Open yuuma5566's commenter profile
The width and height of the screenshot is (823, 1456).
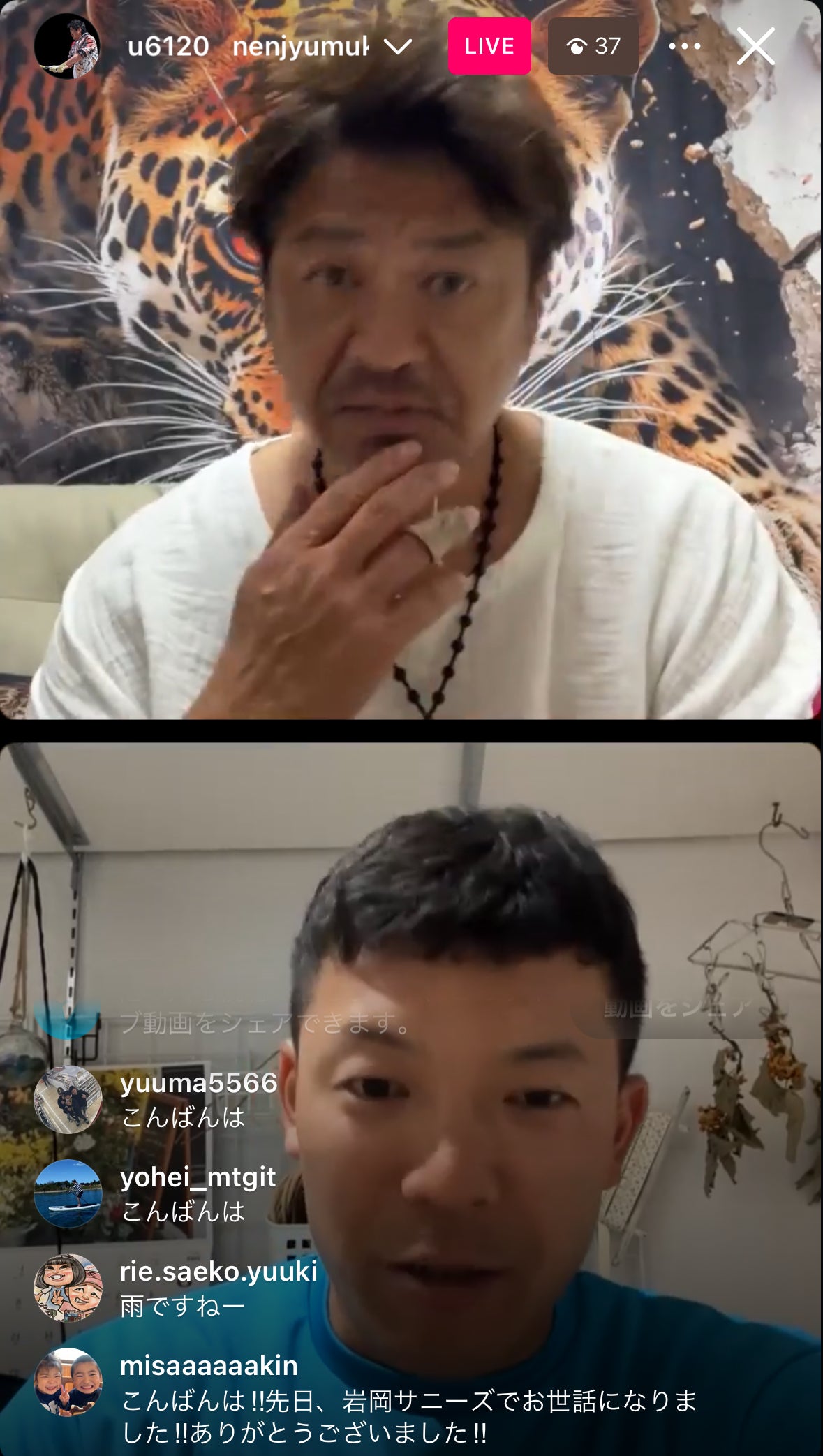tap(68, 1099)
